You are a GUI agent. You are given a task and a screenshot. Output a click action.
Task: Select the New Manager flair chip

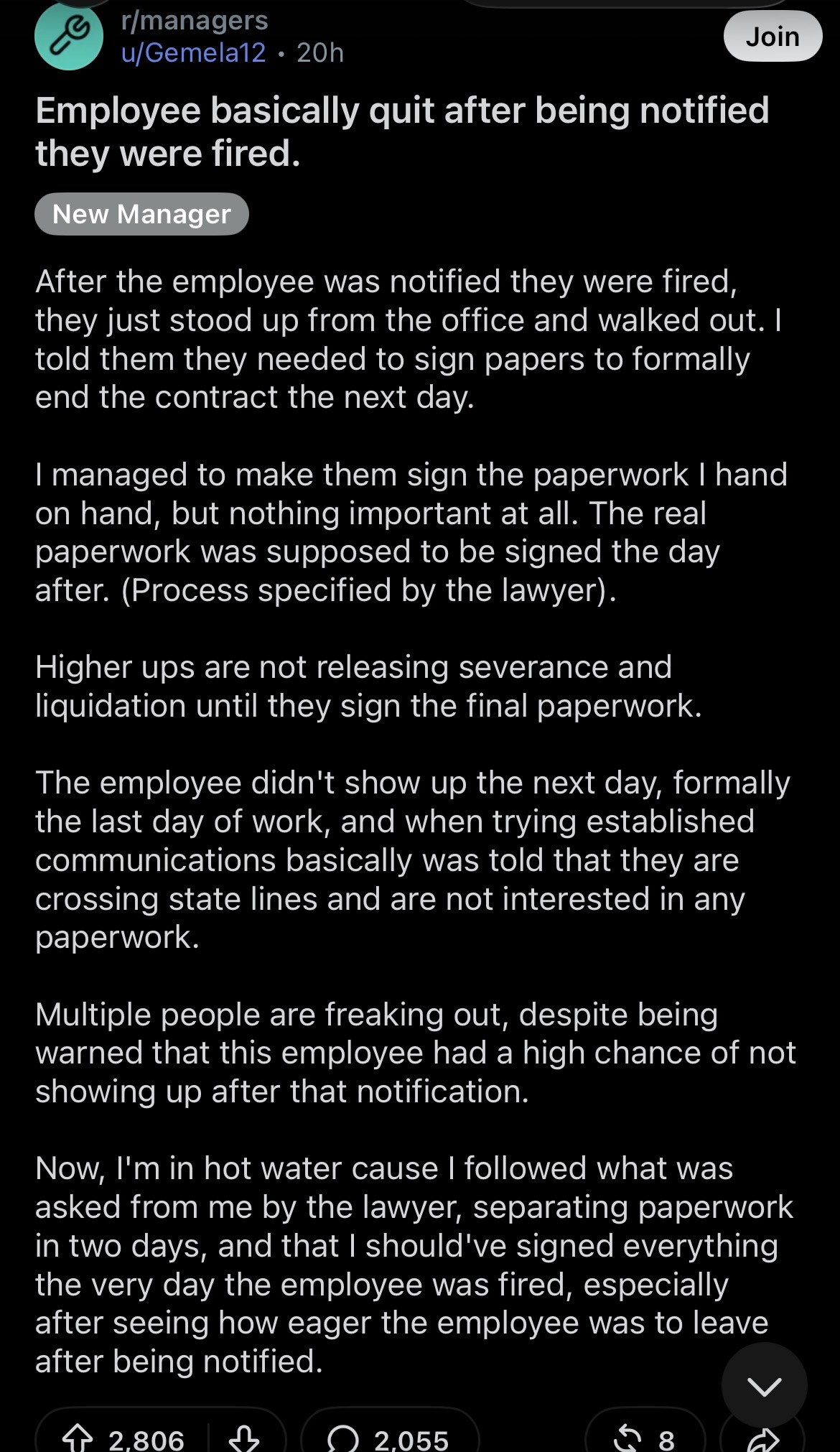click(x=141, y=214)
